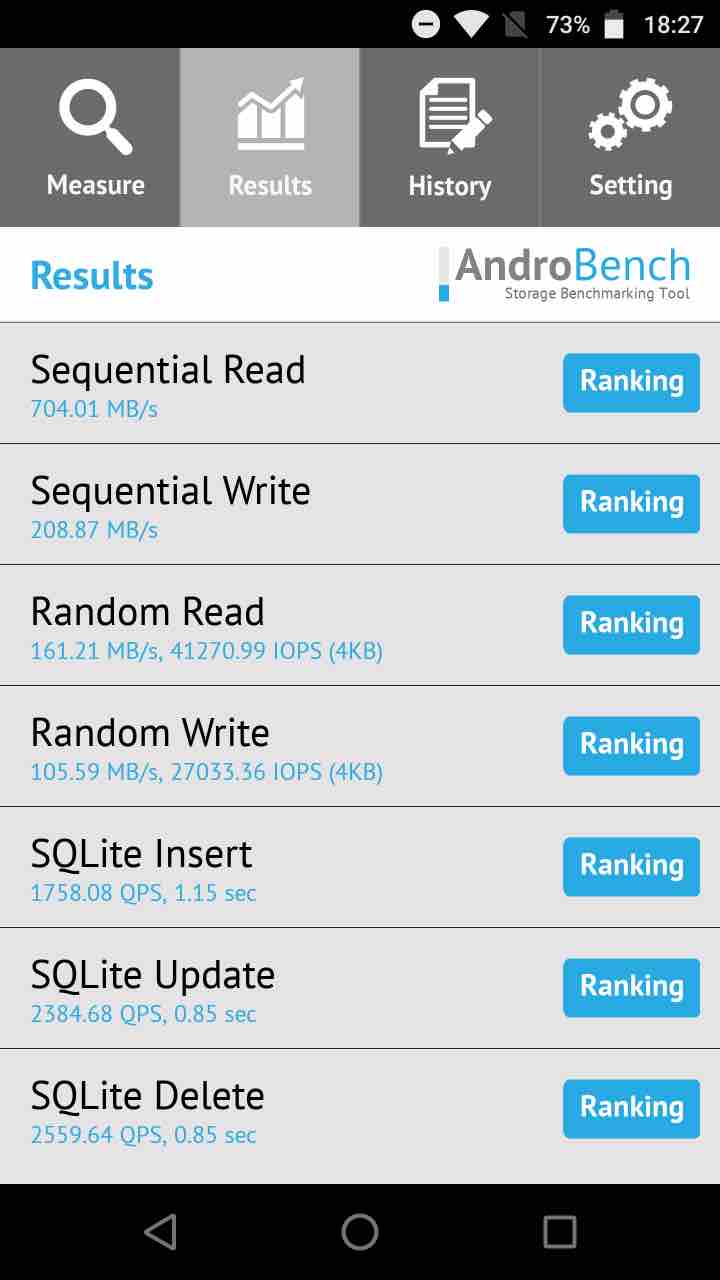View Ranking for Sequential Read
The image size is (720, 1280).
pos(631,382)
